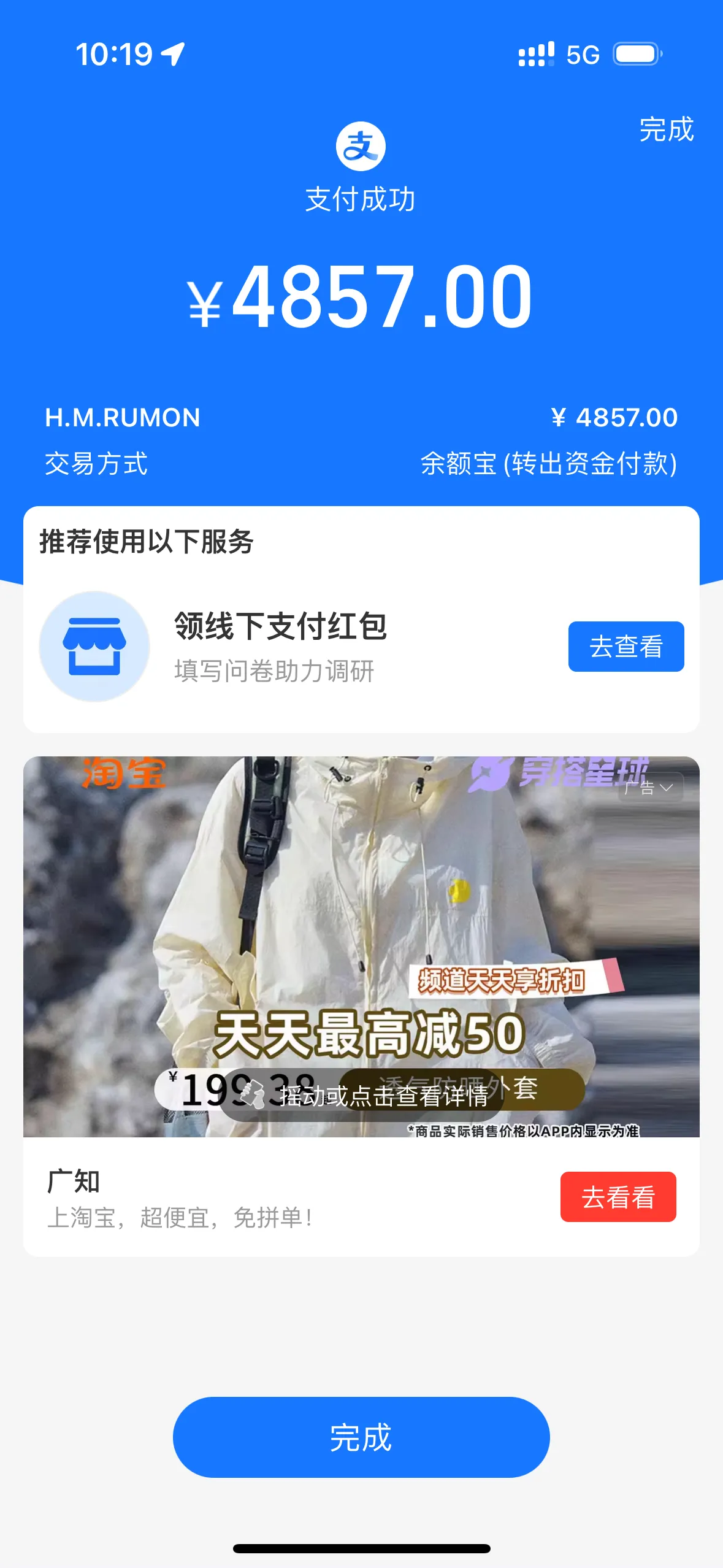Tap the large blue 完成 button

(361, 1437)
